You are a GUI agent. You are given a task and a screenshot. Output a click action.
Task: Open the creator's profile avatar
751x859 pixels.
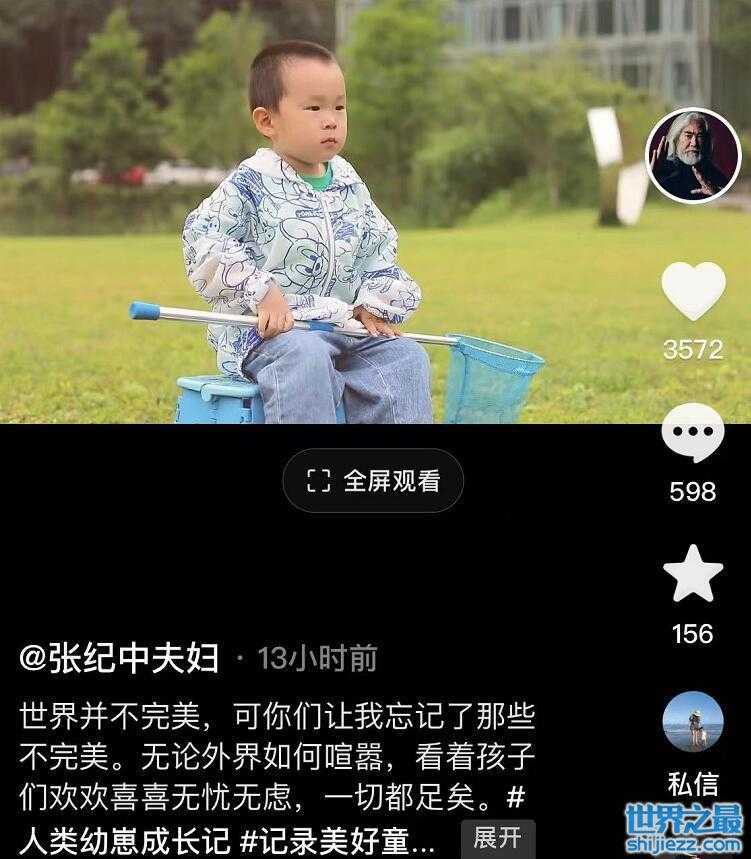click(693, 156)
